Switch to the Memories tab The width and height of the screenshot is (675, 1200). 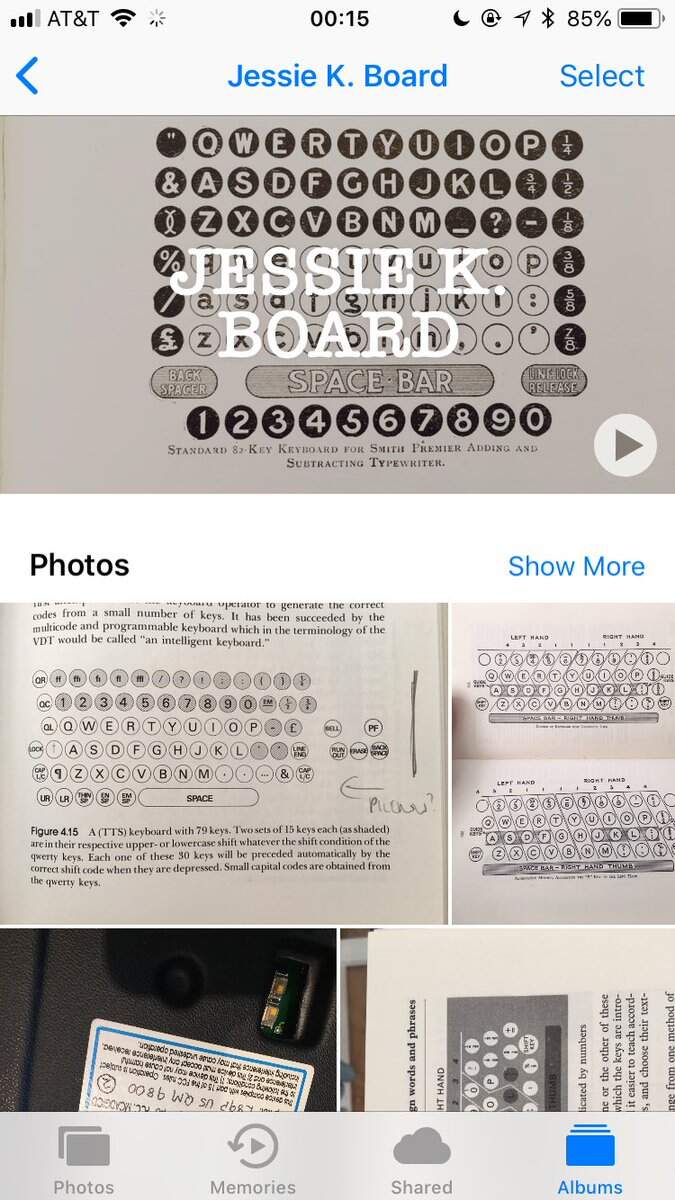click(x=253, y=1158)
